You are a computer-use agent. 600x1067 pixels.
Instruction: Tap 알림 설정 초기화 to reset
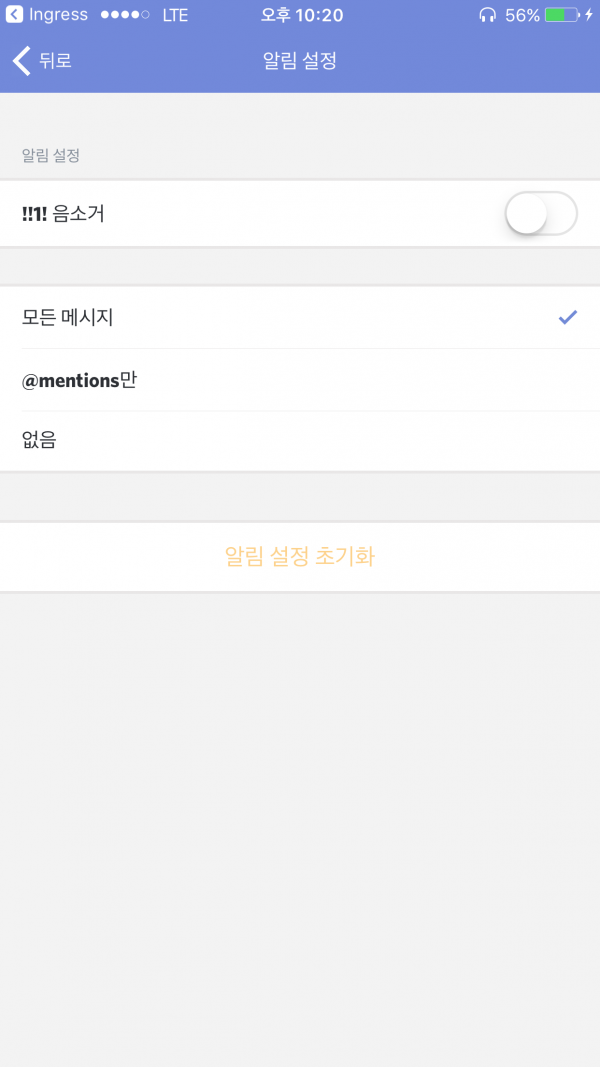point(300,556)
